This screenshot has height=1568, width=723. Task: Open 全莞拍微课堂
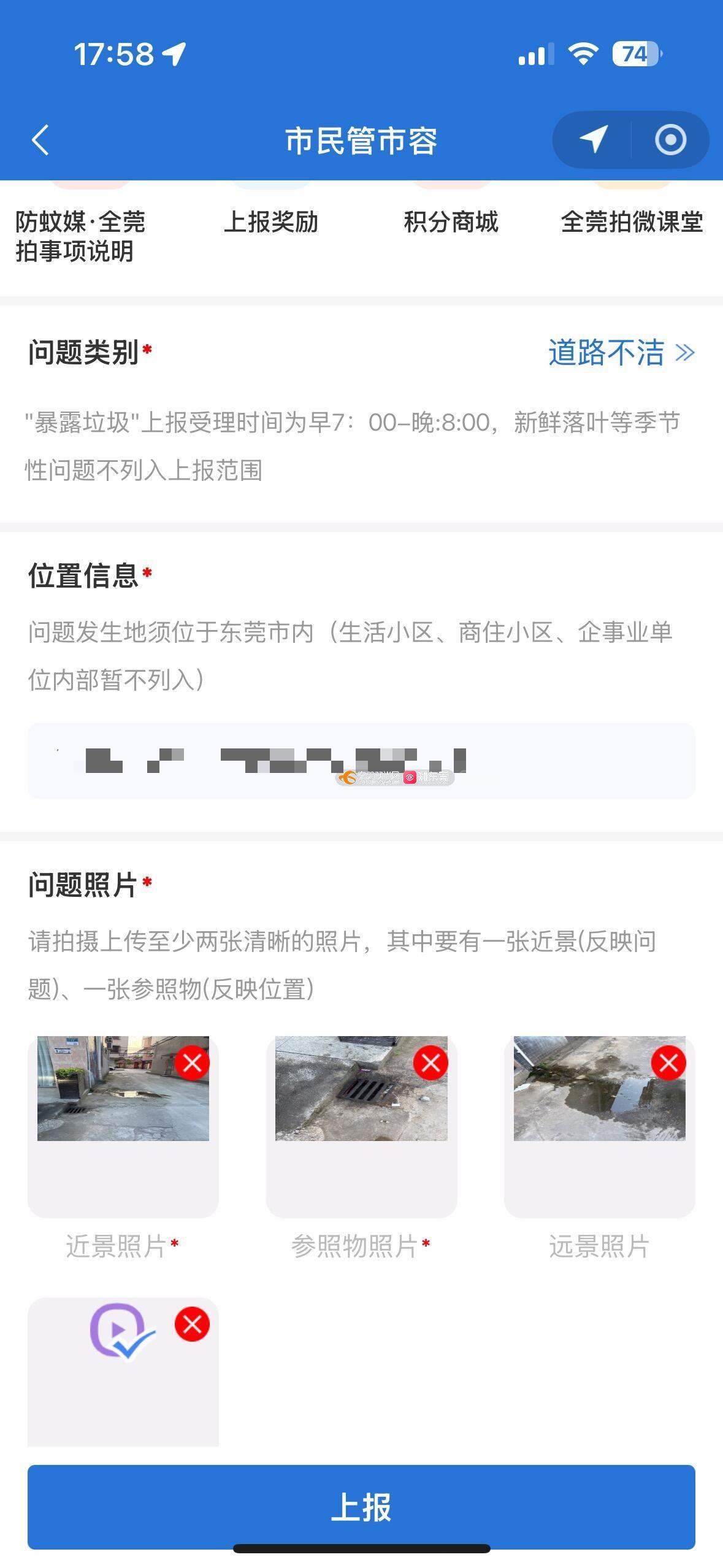(632, 221)
